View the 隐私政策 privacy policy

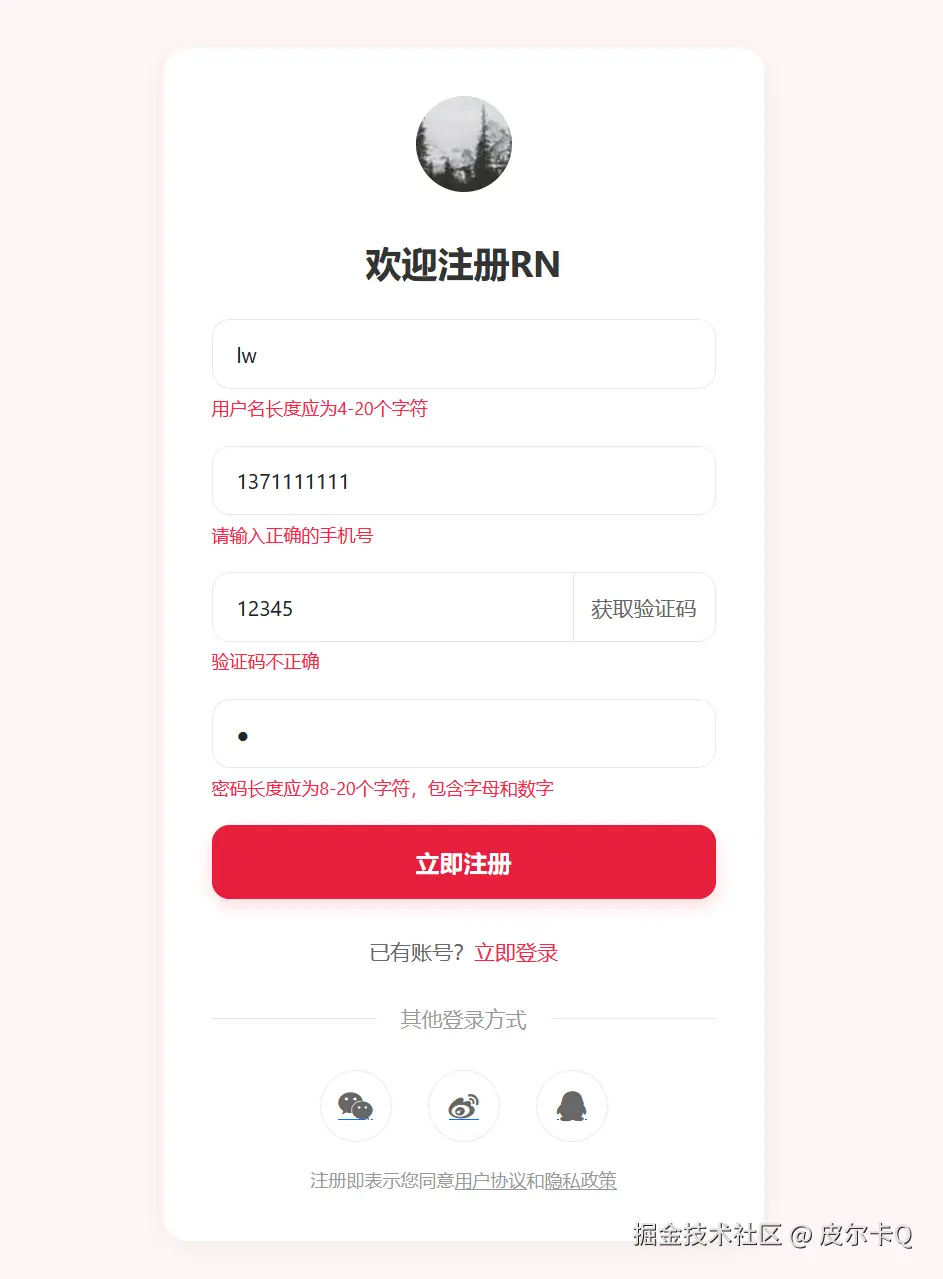pyautogui.click(x=580, y=1181)
